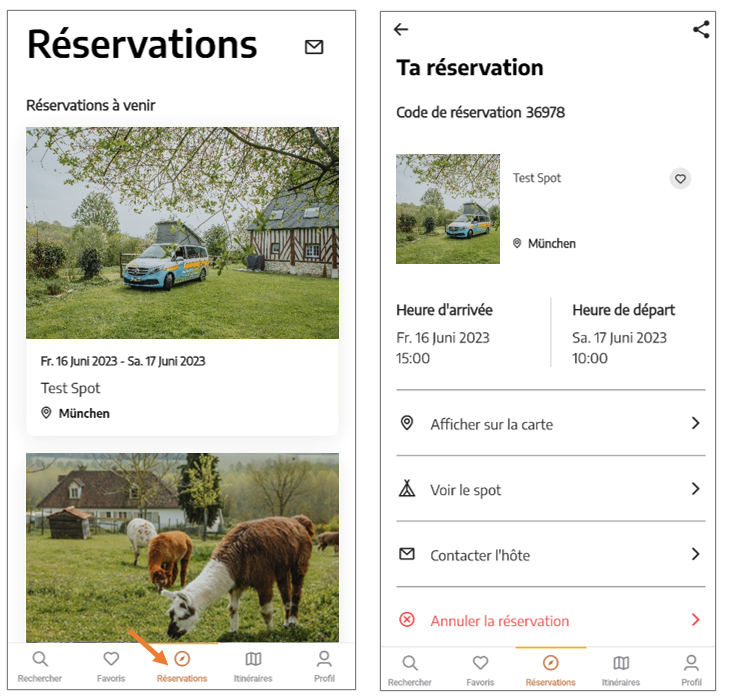Tap Annuler la réservation
The height and width of the screenshot is (696, 730).
click(550, 621)
